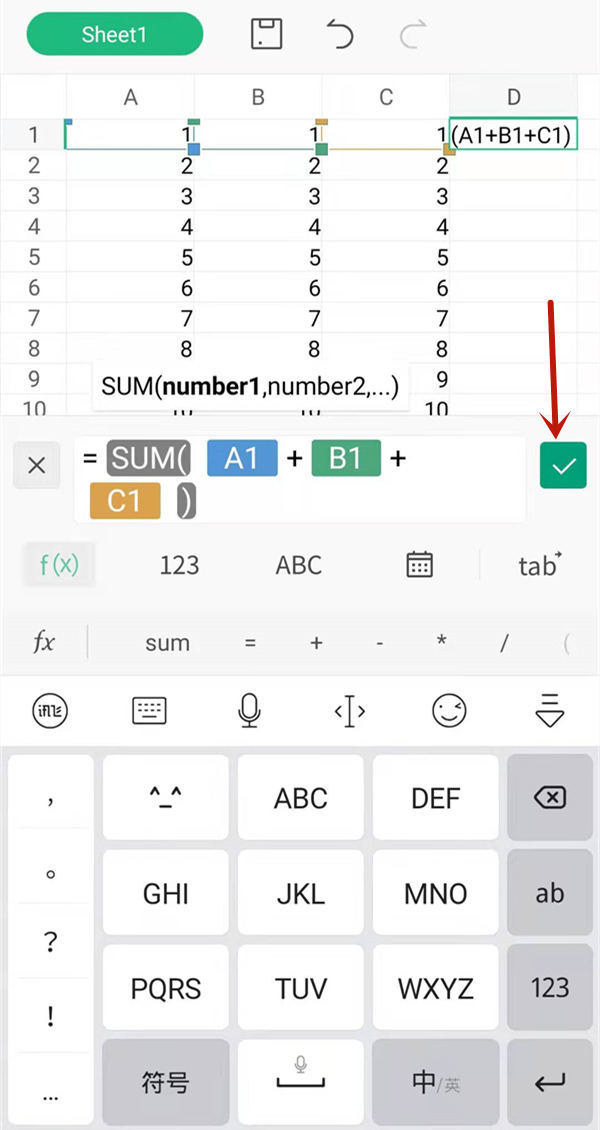This screenshot has height=1130, width=600.
Task: Switch to the ABC input mode
Action: (x=299, y=565)
